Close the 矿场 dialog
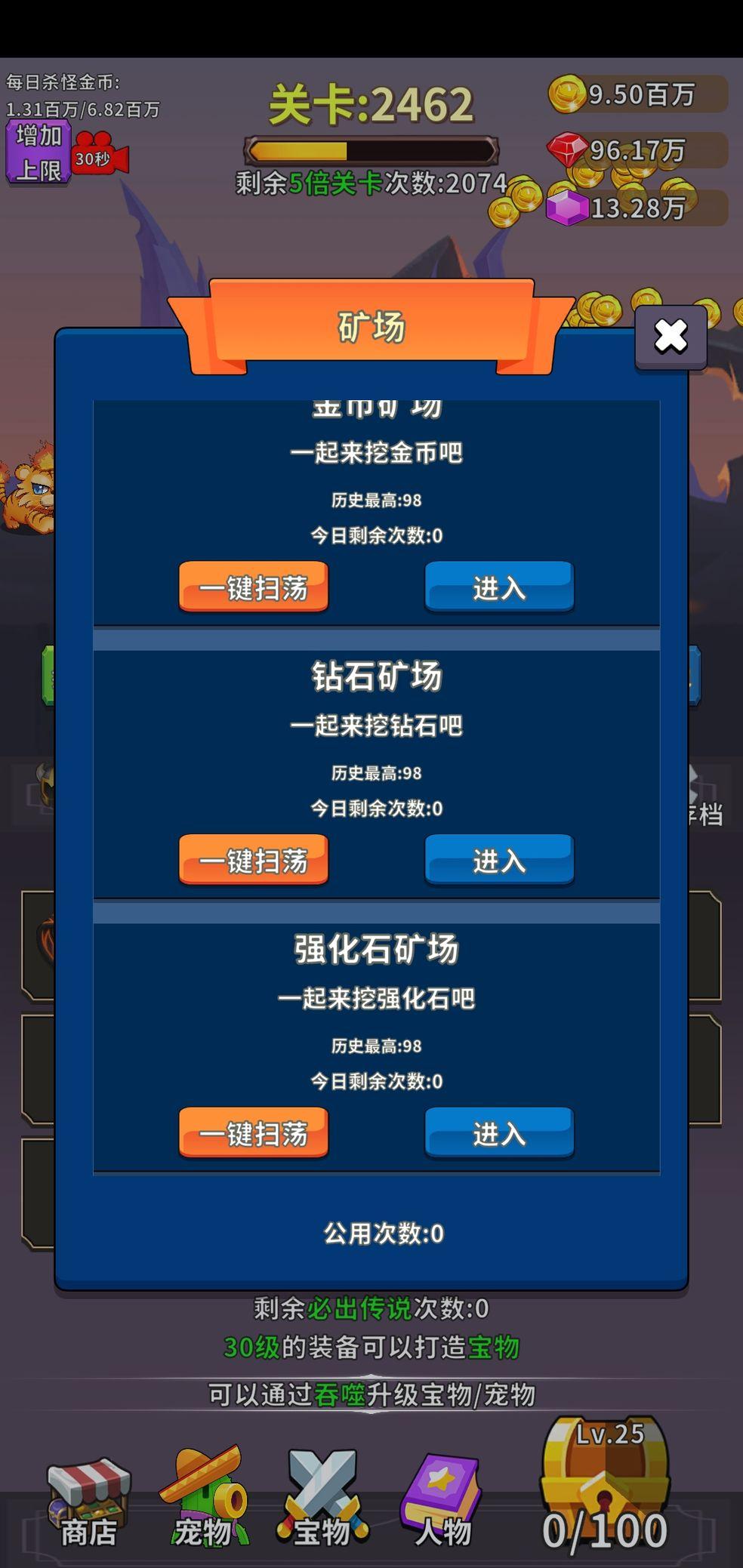Image resolution: width=743 pixels, height=1568 pixels. pyautogui.click(x=671, y=337)
